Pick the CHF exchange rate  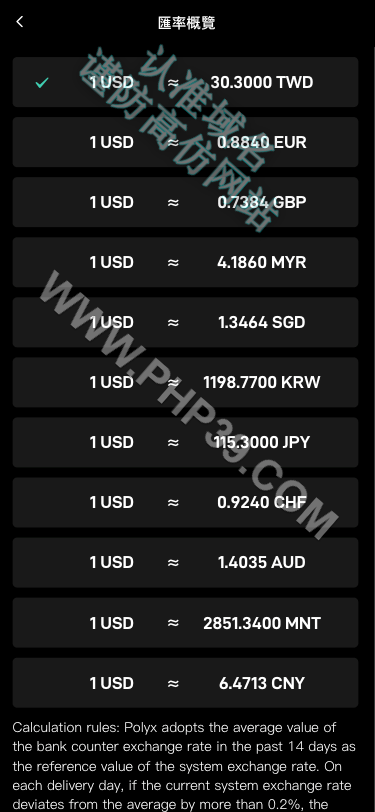coord(185,502)
